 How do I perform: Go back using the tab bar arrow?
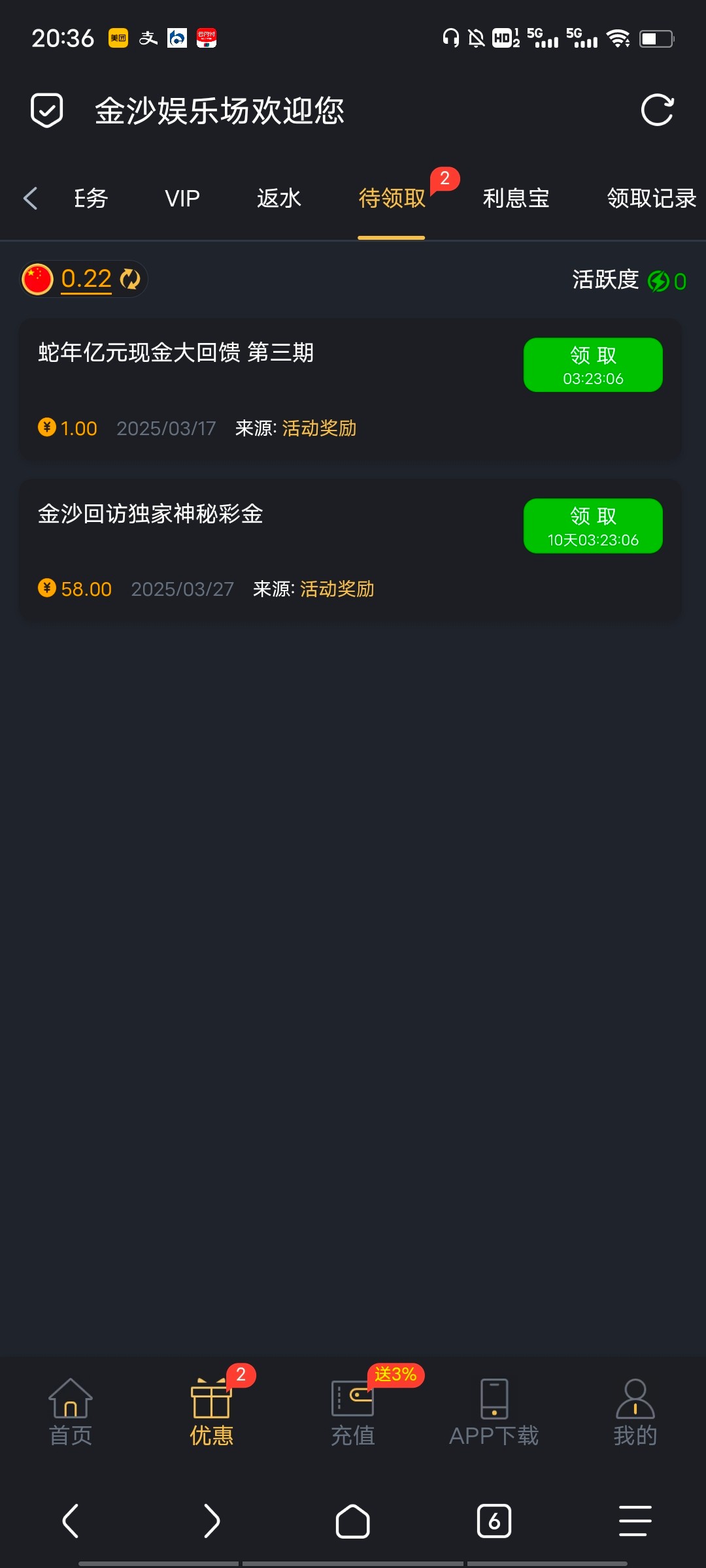[x=30, y=198]
